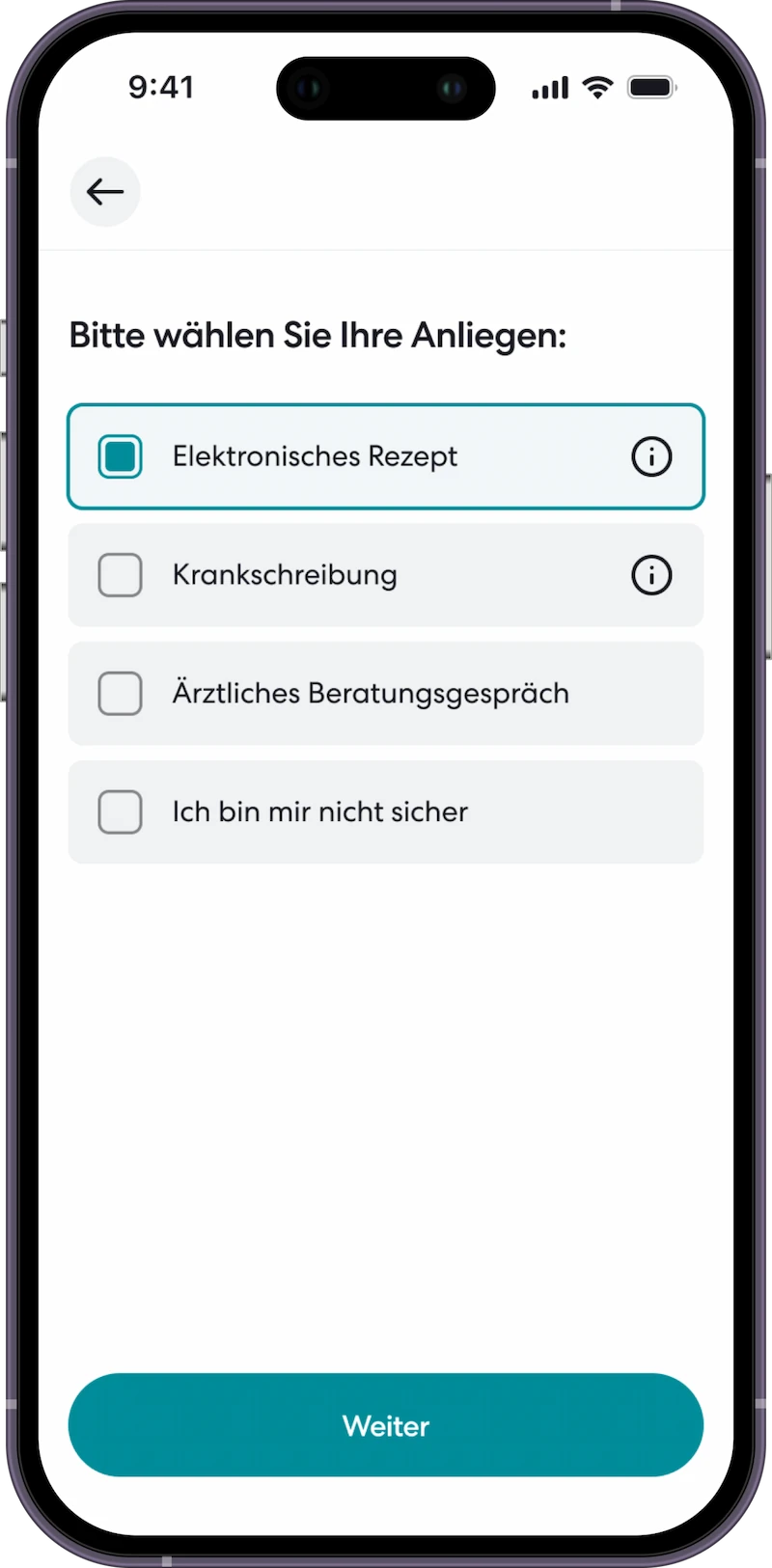Check the Krankschreibung checkbox
Screen dimensions: 772x1568
tap(120, 575)
